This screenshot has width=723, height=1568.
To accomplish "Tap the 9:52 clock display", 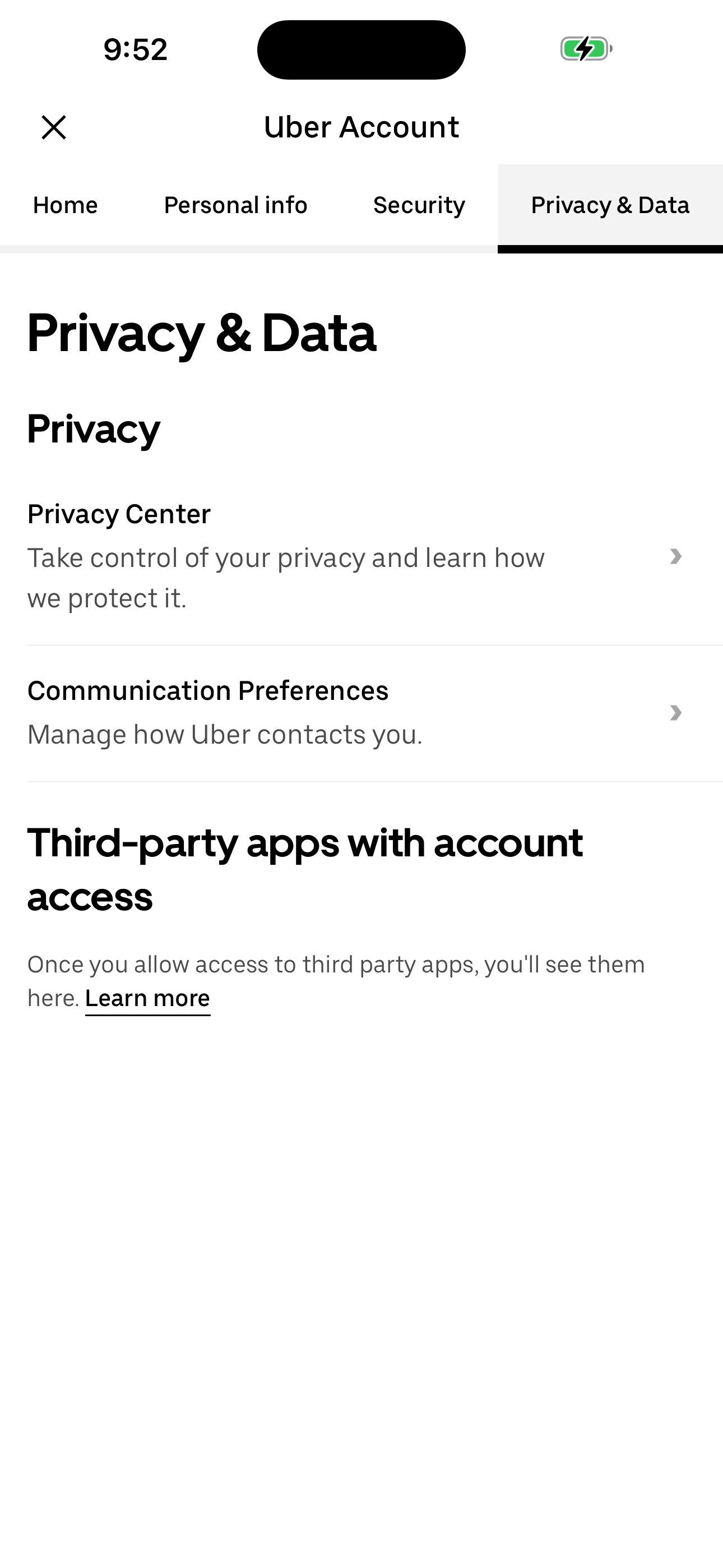I will [x=135, y=49].
